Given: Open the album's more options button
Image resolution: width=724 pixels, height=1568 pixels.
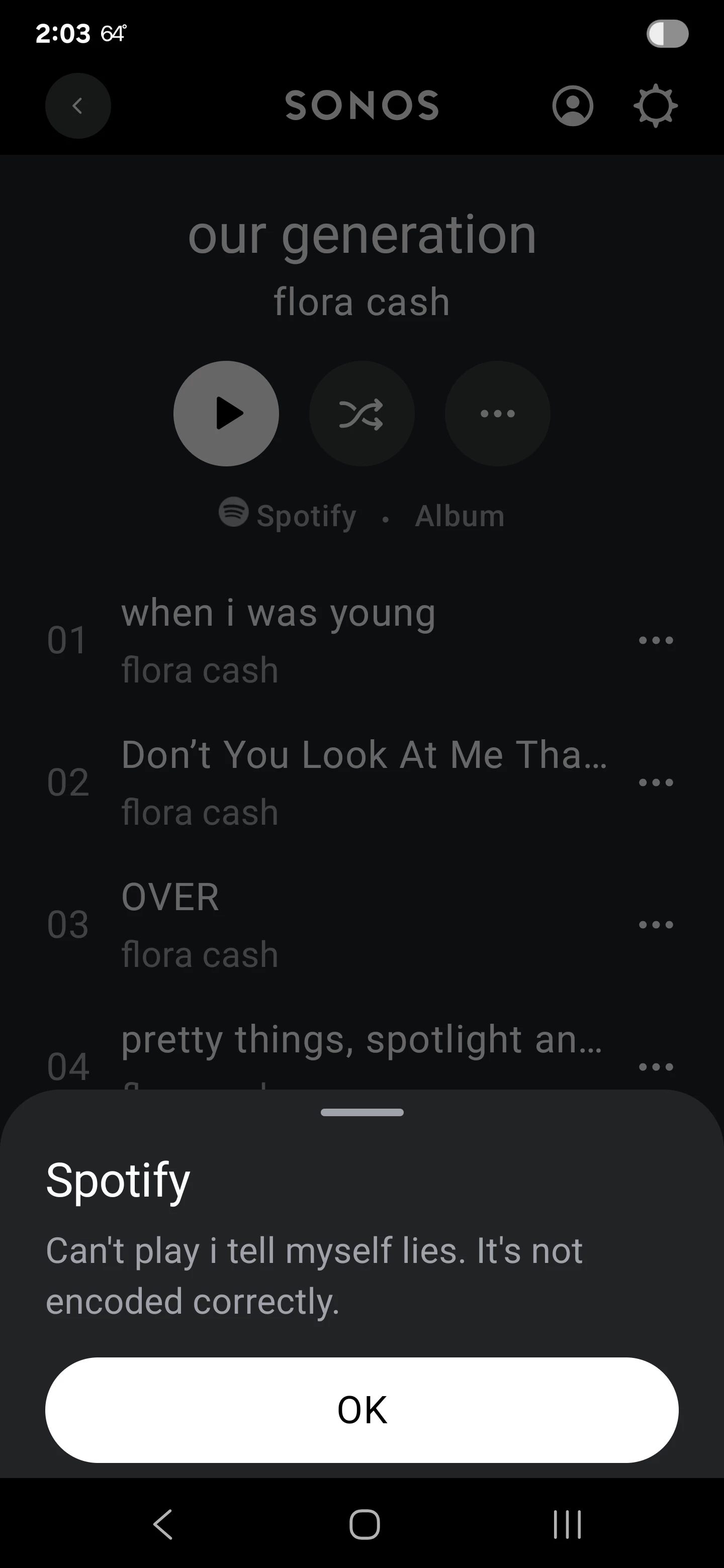Looking at the screenshot, I should pyautogui.click(x=497, y=414).
